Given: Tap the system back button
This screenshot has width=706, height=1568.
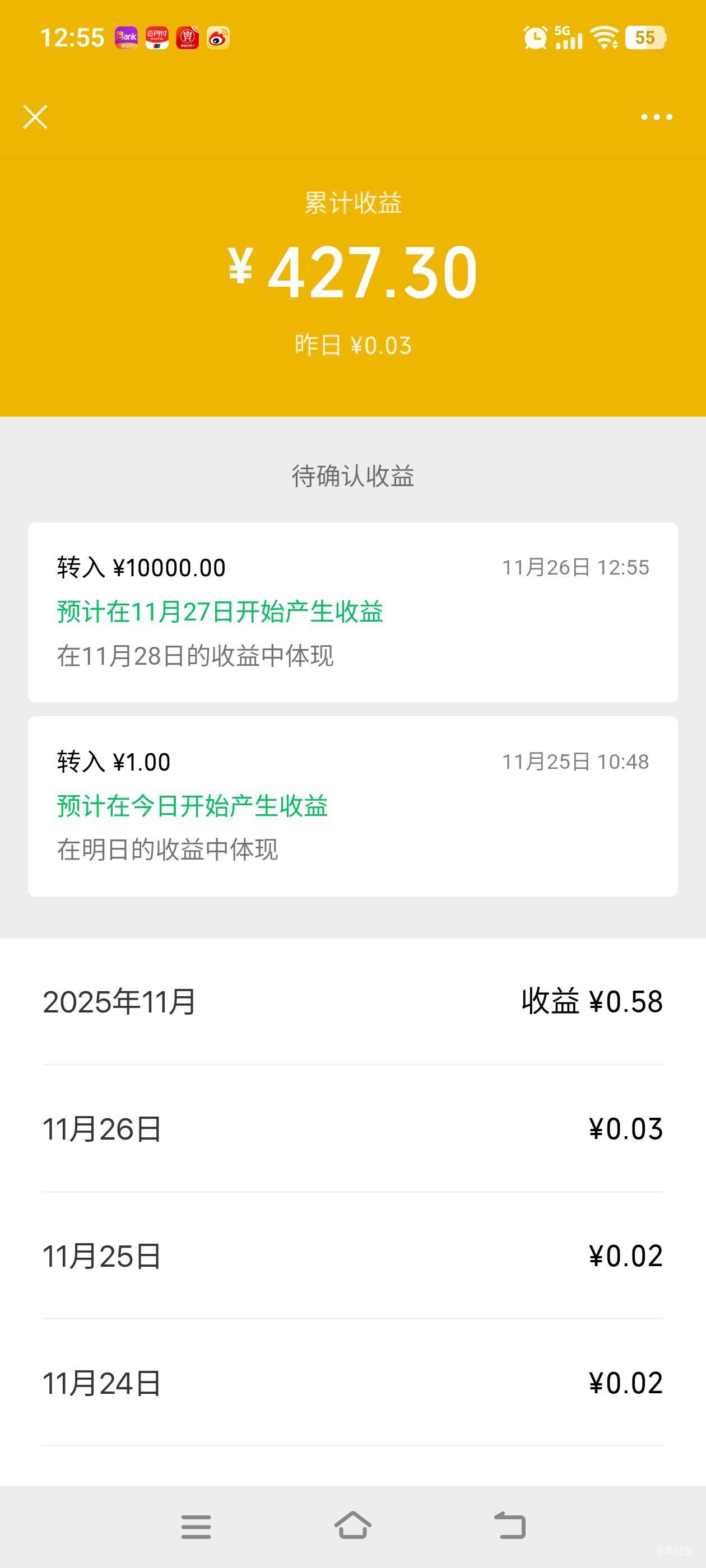Looking at the screenshot, I should [x=509, y=1525].
